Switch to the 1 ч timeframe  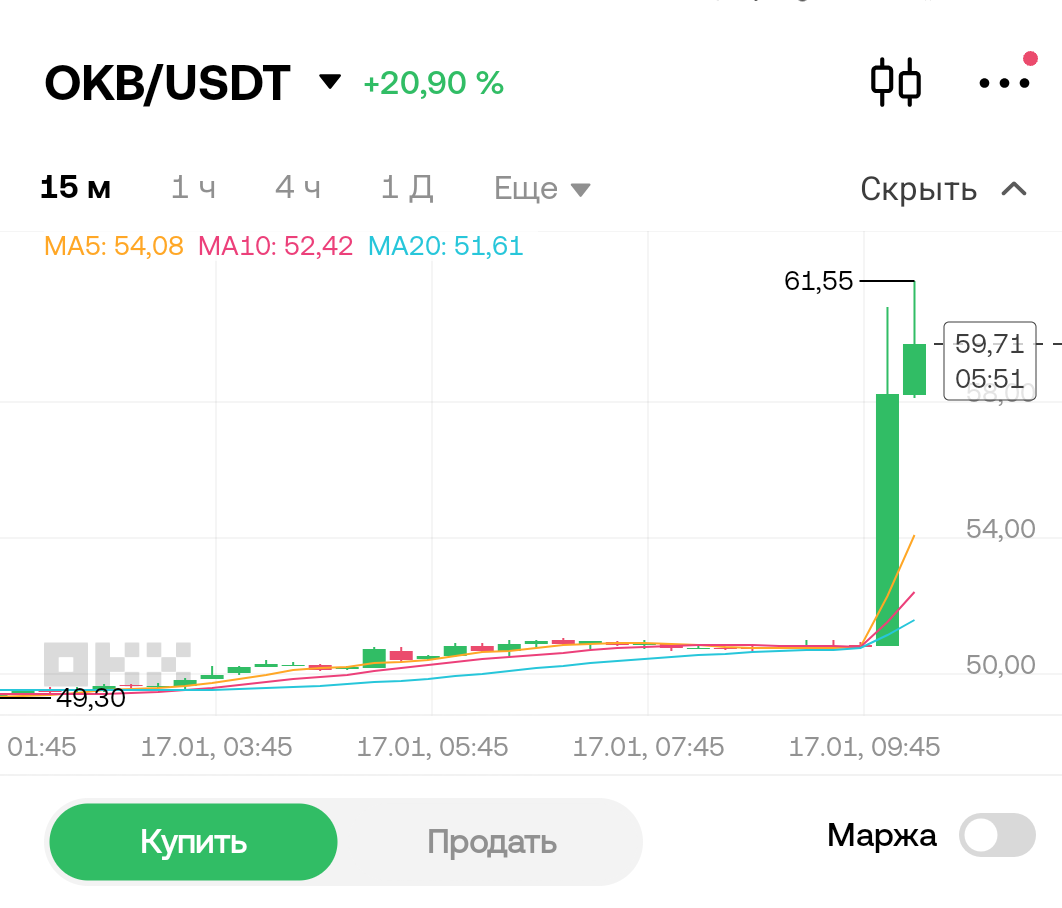193,188
